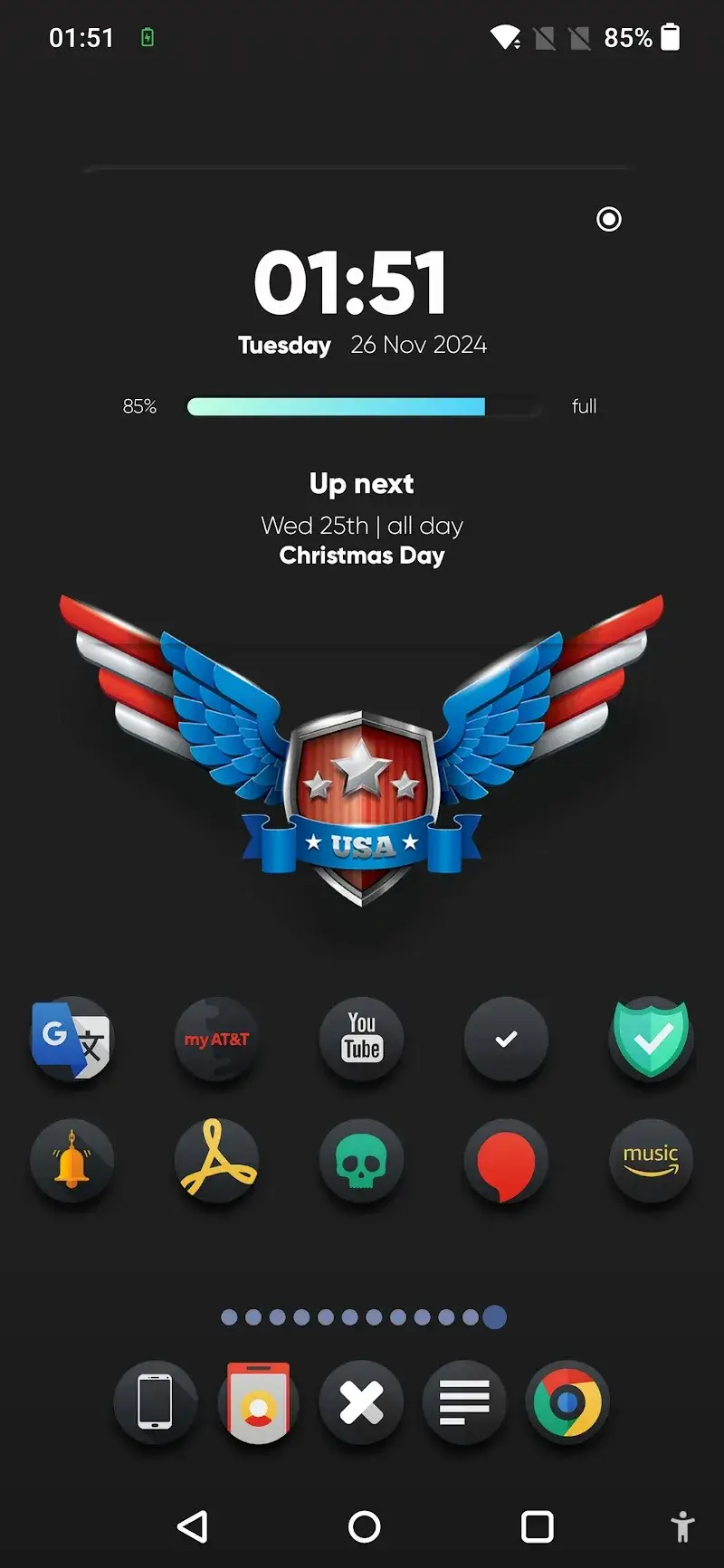Open the text lines app in the dock
Viewport: 724px width, 1568px height.
coord(464,1402)
